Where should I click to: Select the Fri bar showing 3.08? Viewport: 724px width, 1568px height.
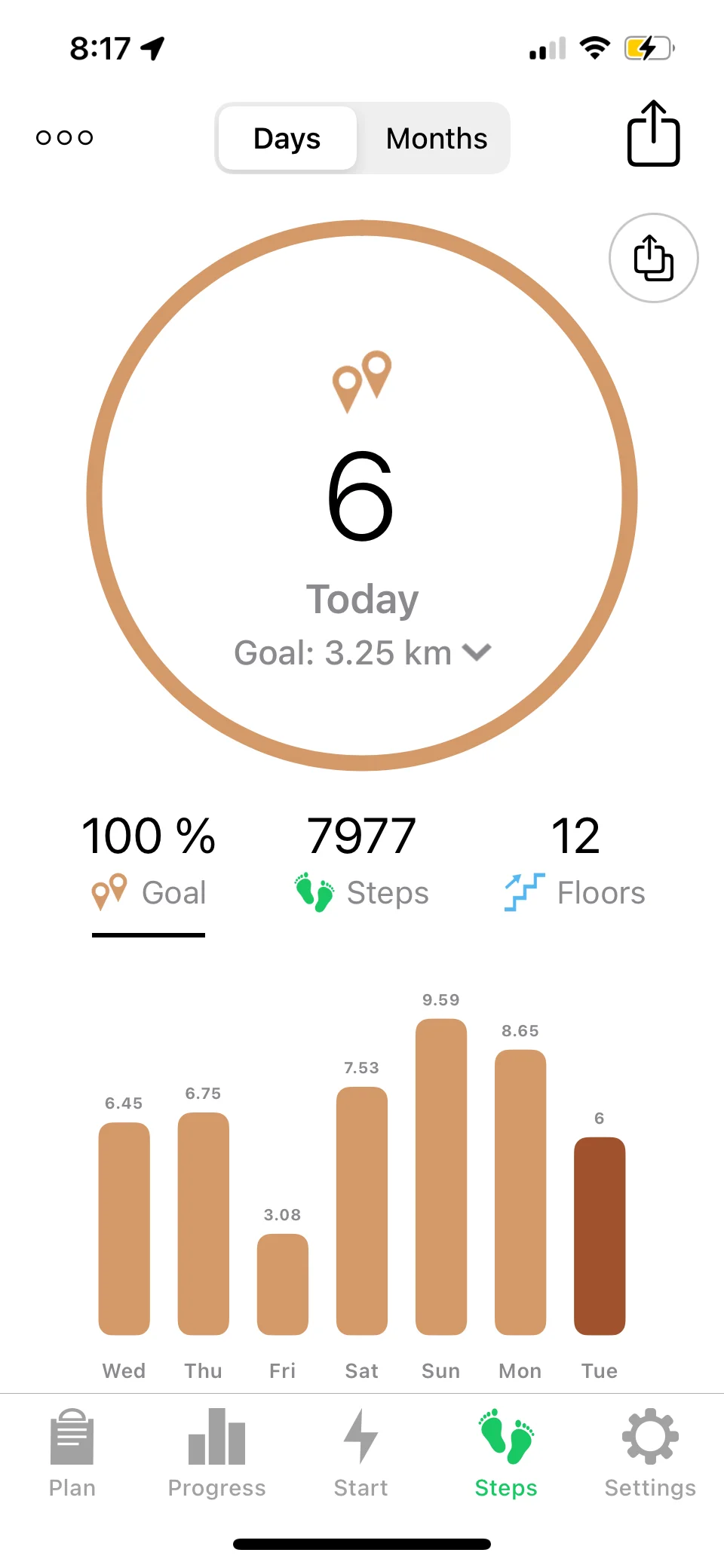[283, 1284]
